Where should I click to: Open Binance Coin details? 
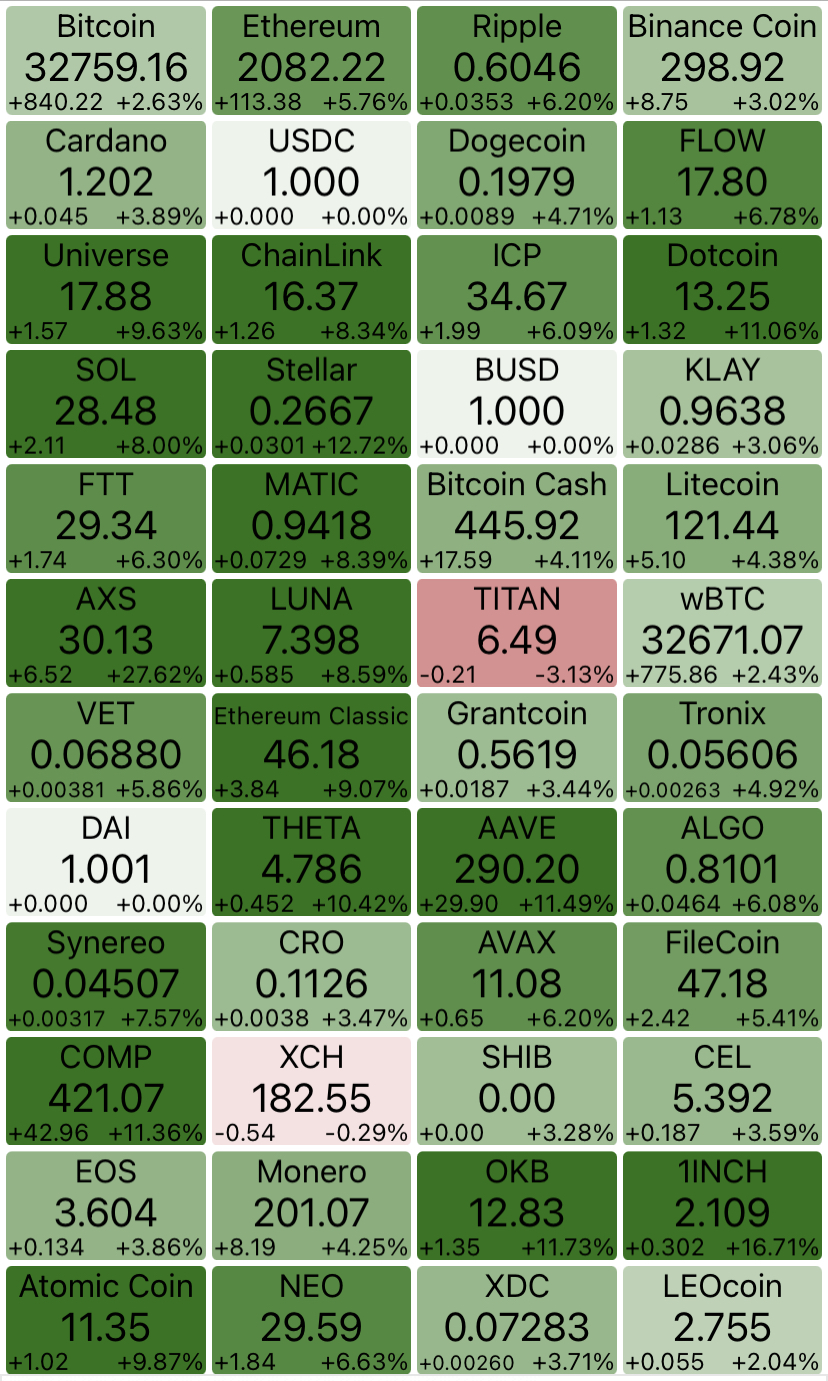point(722,60)
